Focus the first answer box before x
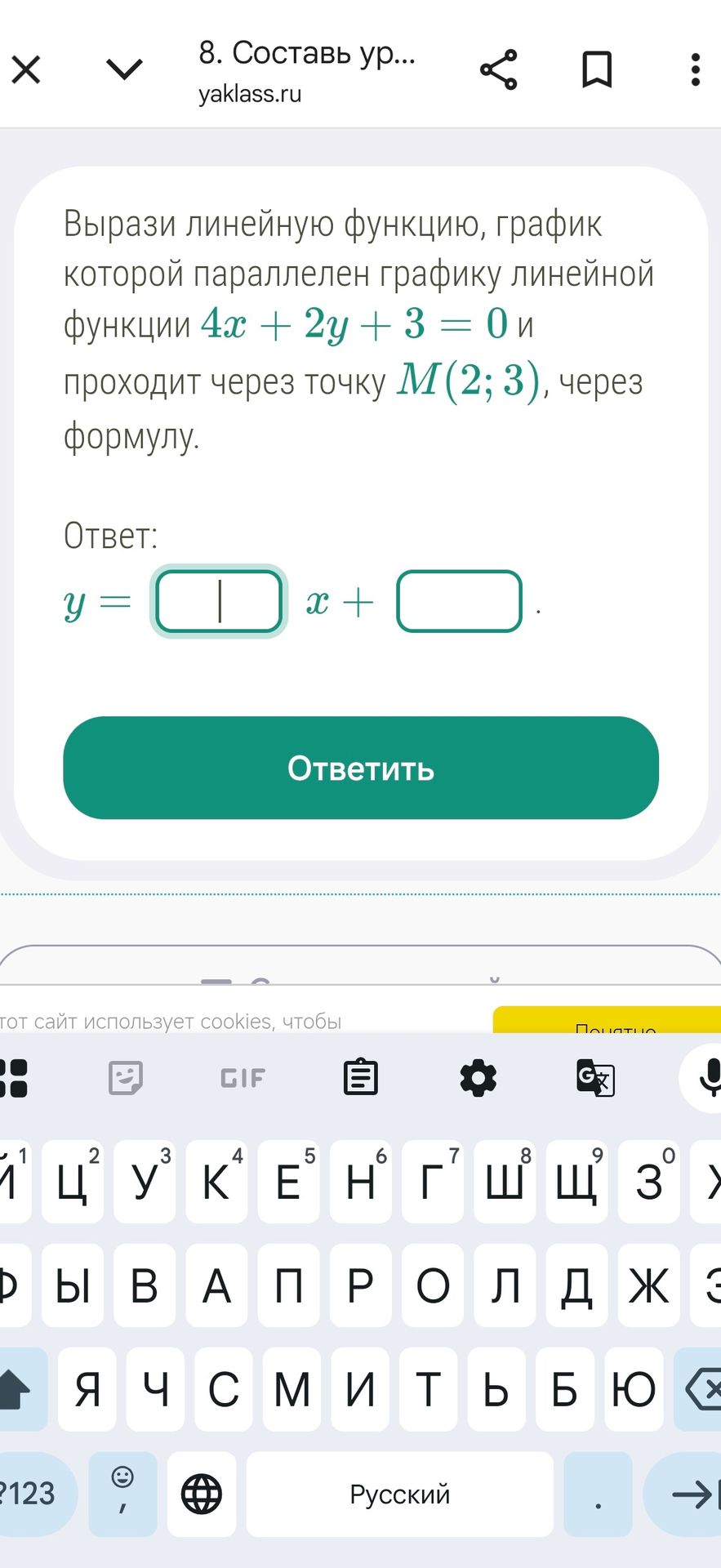 (x=219, y=601)
